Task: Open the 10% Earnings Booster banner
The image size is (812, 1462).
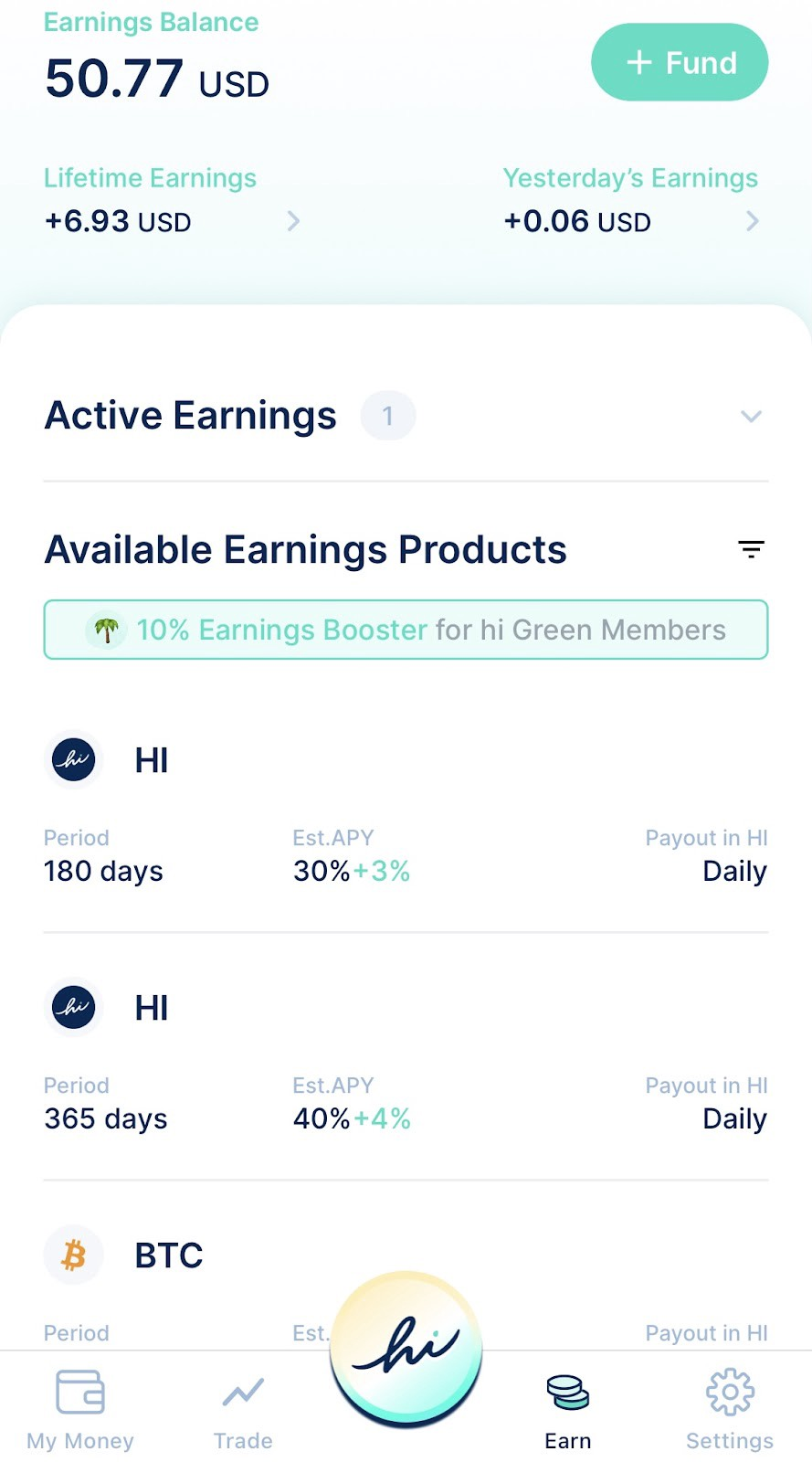Action: point(406,630)
